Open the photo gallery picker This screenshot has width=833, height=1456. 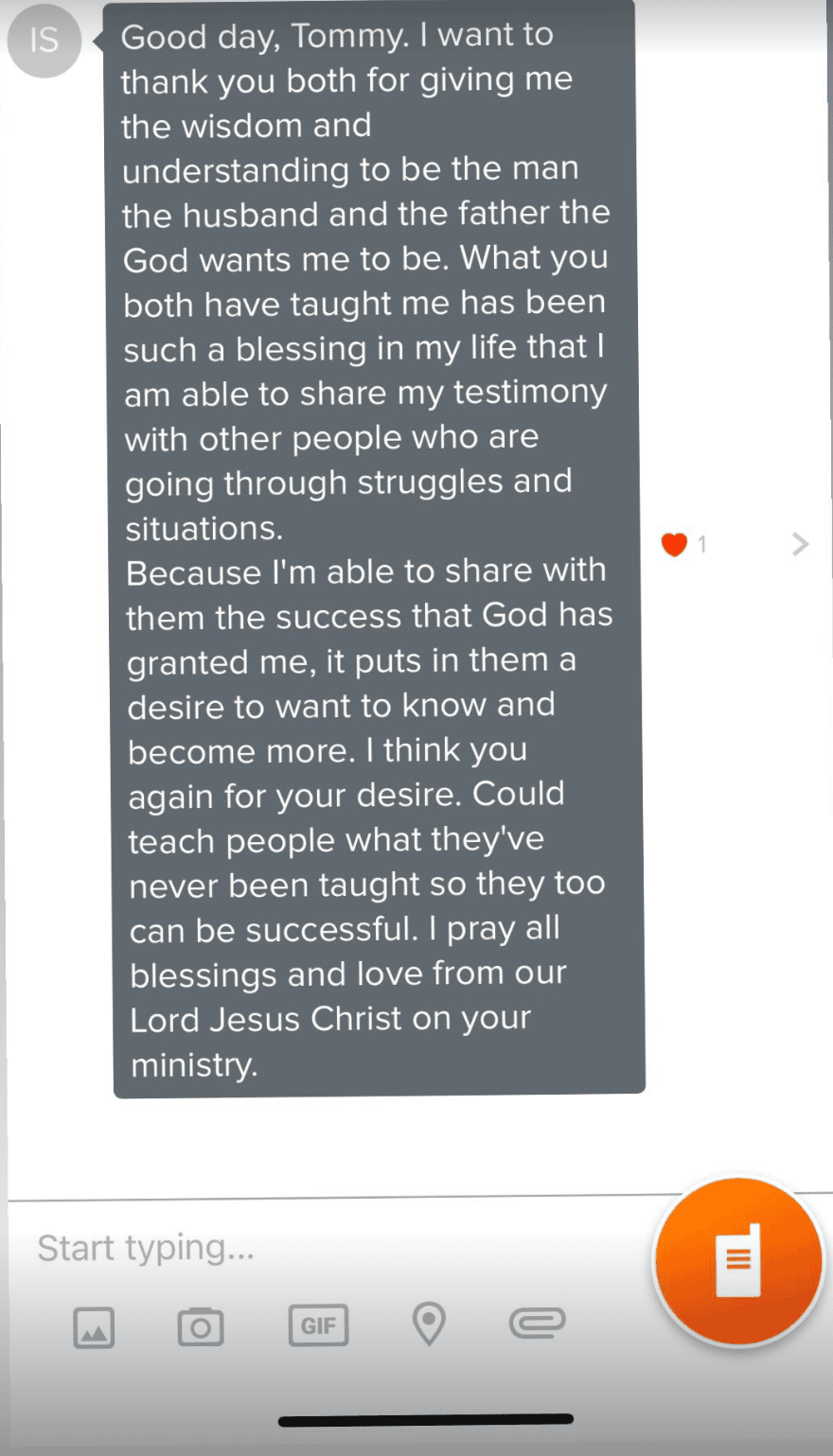(94, 1326)
